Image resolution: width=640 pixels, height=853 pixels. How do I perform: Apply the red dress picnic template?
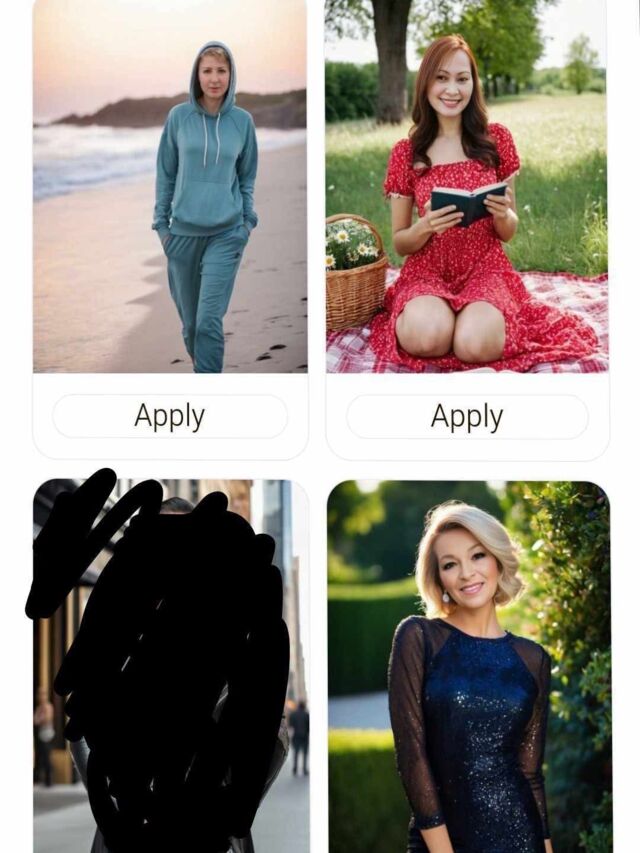[467, 416]
